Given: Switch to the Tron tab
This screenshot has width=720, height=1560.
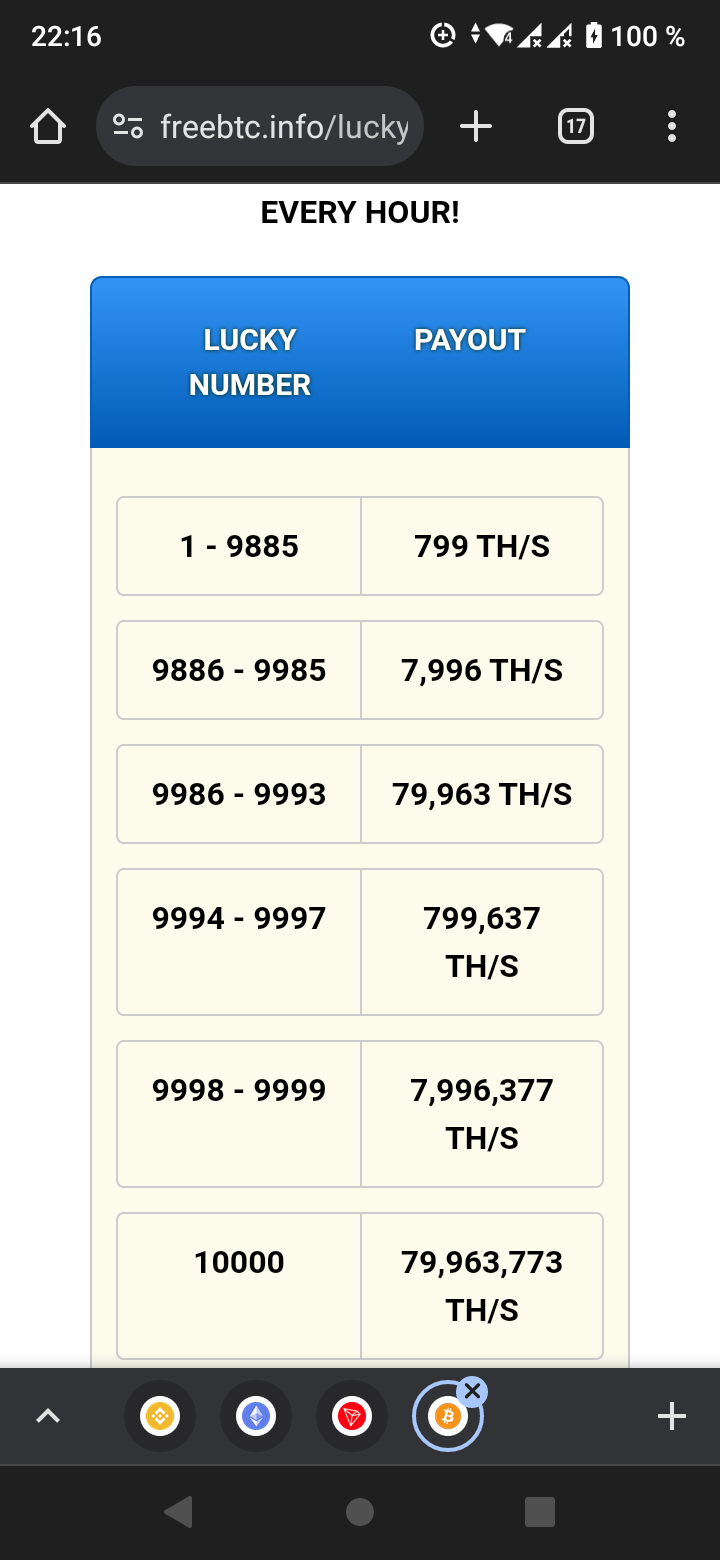Looking at the screenshot, I should (x=352, y=1416).
